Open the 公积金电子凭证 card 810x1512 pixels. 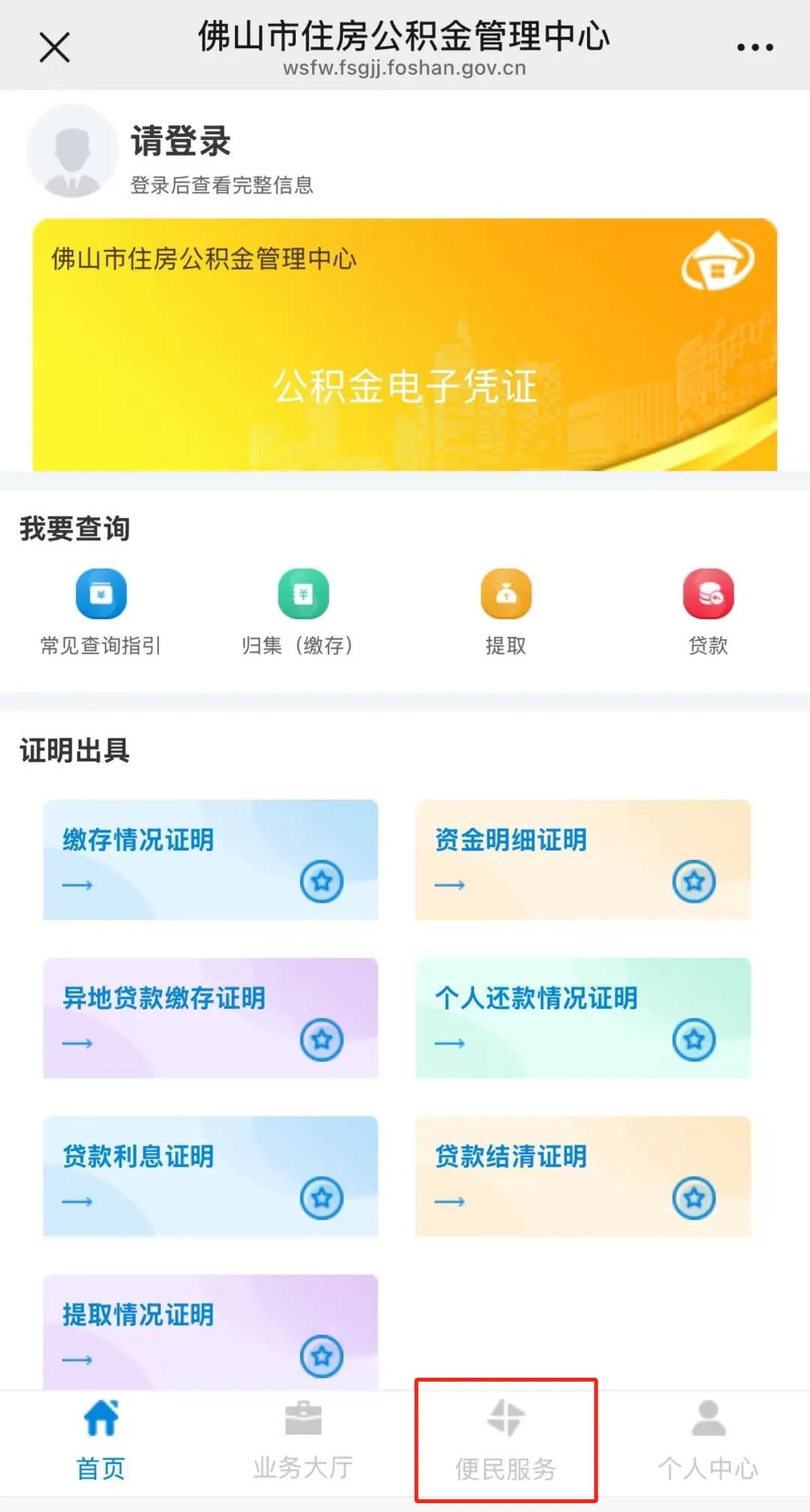(x=405, y=345)
